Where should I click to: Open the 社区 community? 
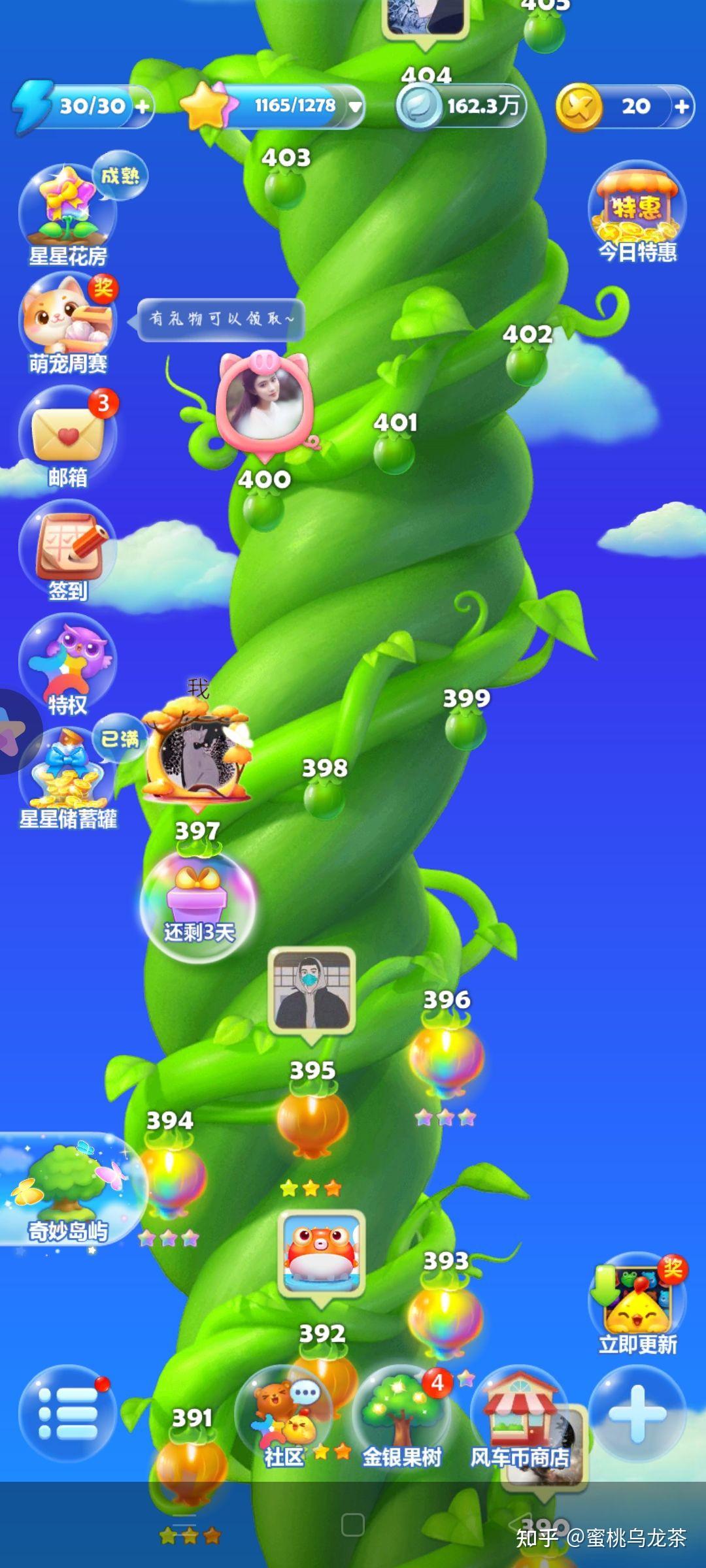click(284, 1418)
